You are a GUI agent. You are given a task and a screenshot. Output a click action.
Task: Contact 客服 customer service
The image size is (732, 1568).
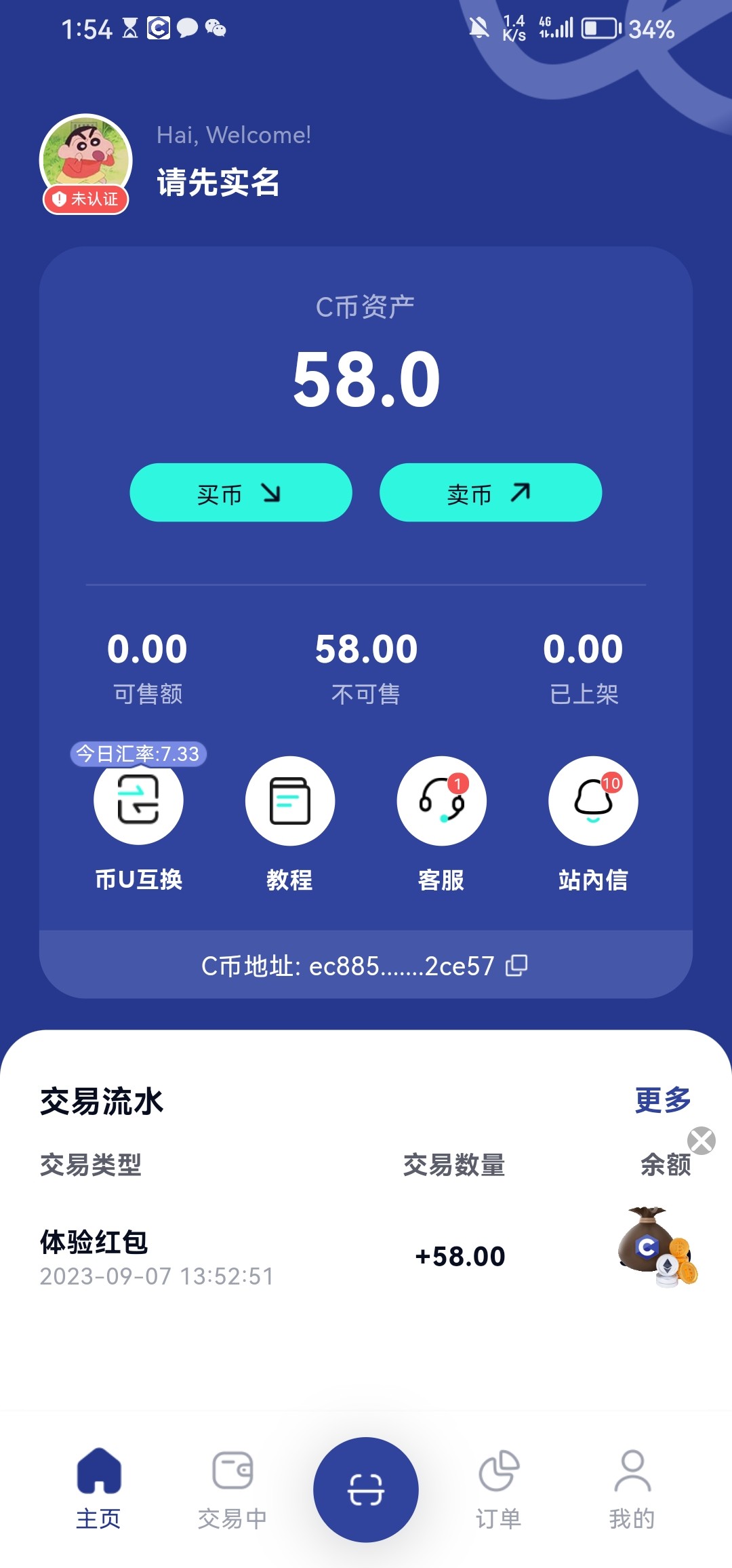(x=441, y=802)
